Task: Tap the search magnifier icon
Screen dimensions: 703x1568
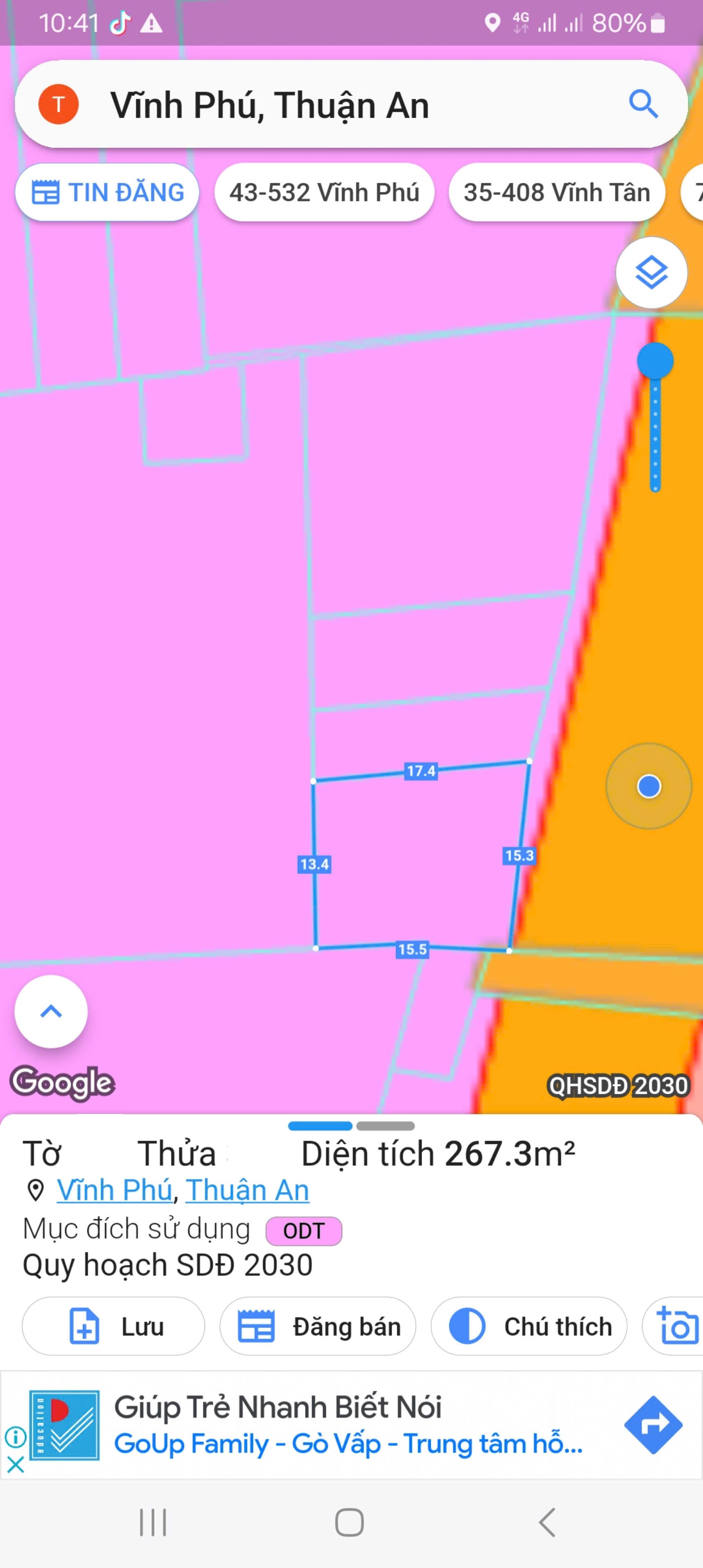Action: click(644, 104)
